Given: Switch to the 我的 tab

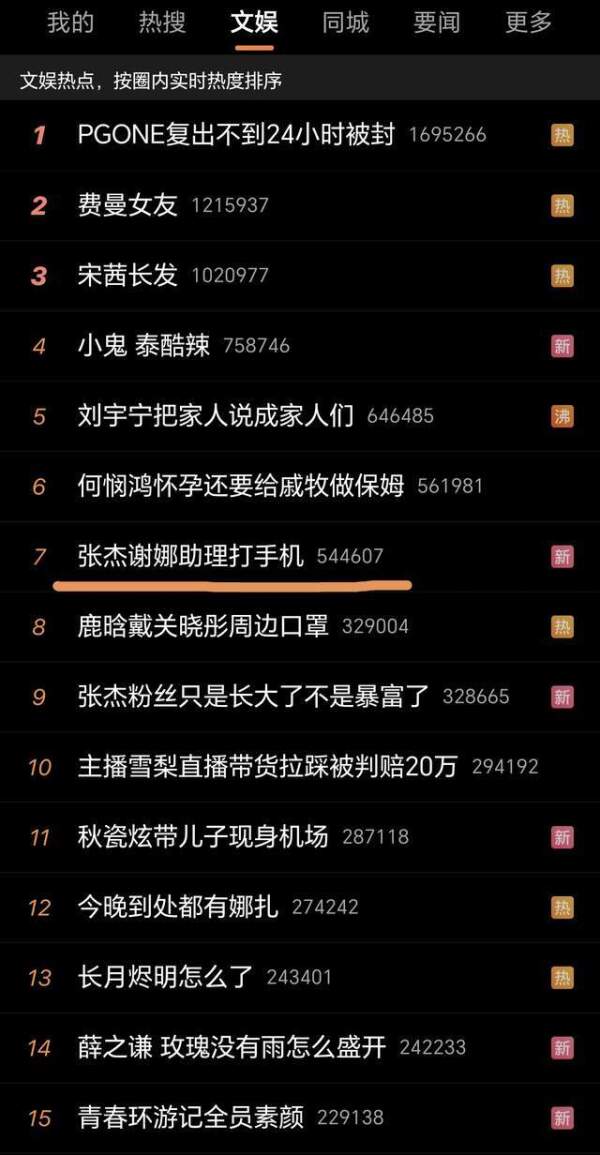Looking at the screenshot, I should click(x=70, y=23).
